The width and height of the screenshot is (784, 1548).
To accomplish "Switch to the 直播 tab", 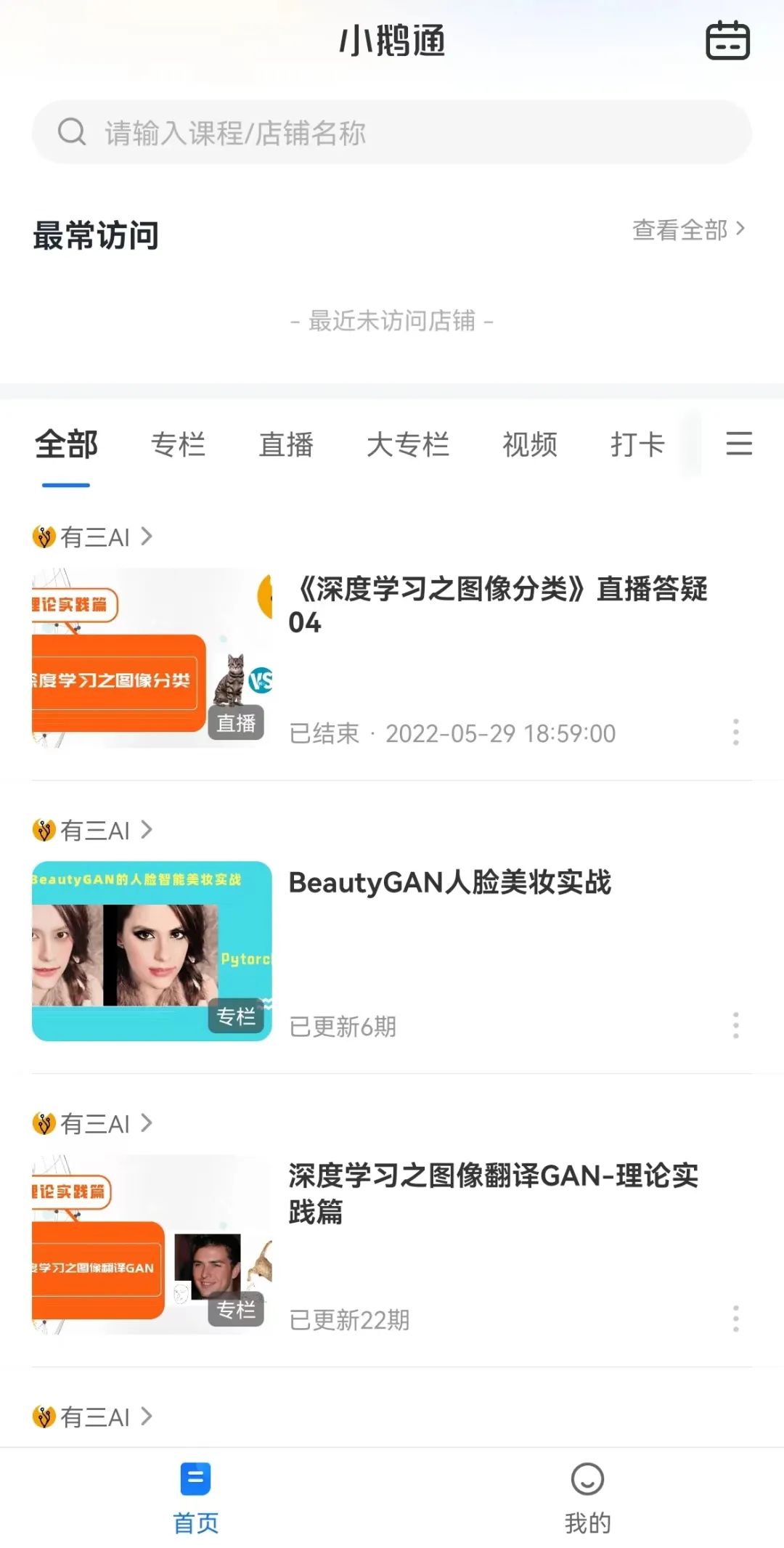I will [x=286, y=444].
